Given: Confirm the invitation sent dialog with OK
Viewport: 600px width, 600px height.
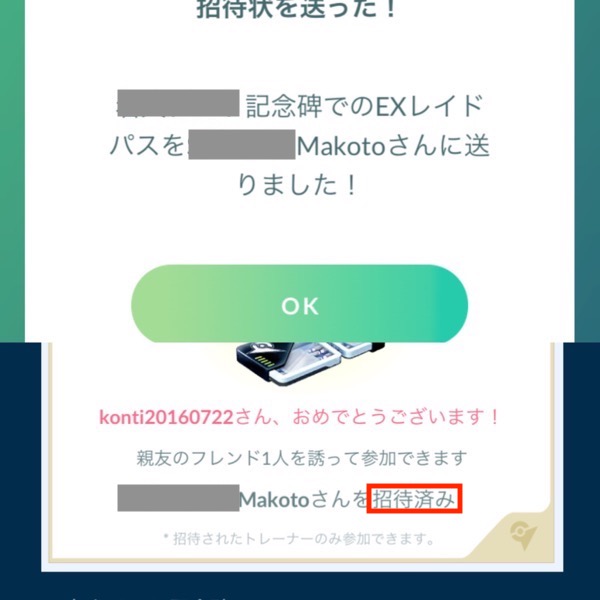Looking at the screenshot, I should (x=299, y=307).
